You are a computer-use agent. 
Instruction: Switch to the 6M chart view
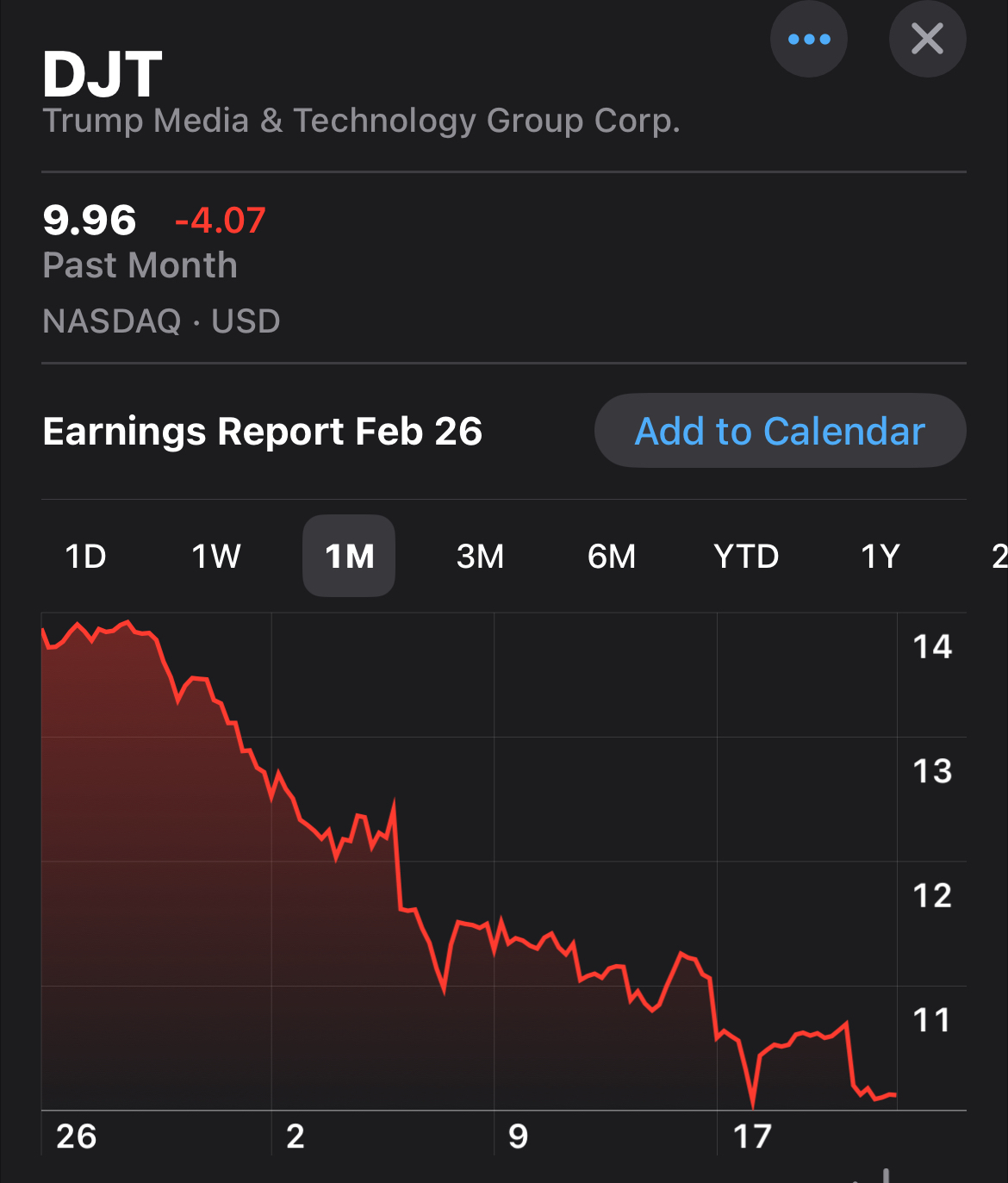pos(612,557)
